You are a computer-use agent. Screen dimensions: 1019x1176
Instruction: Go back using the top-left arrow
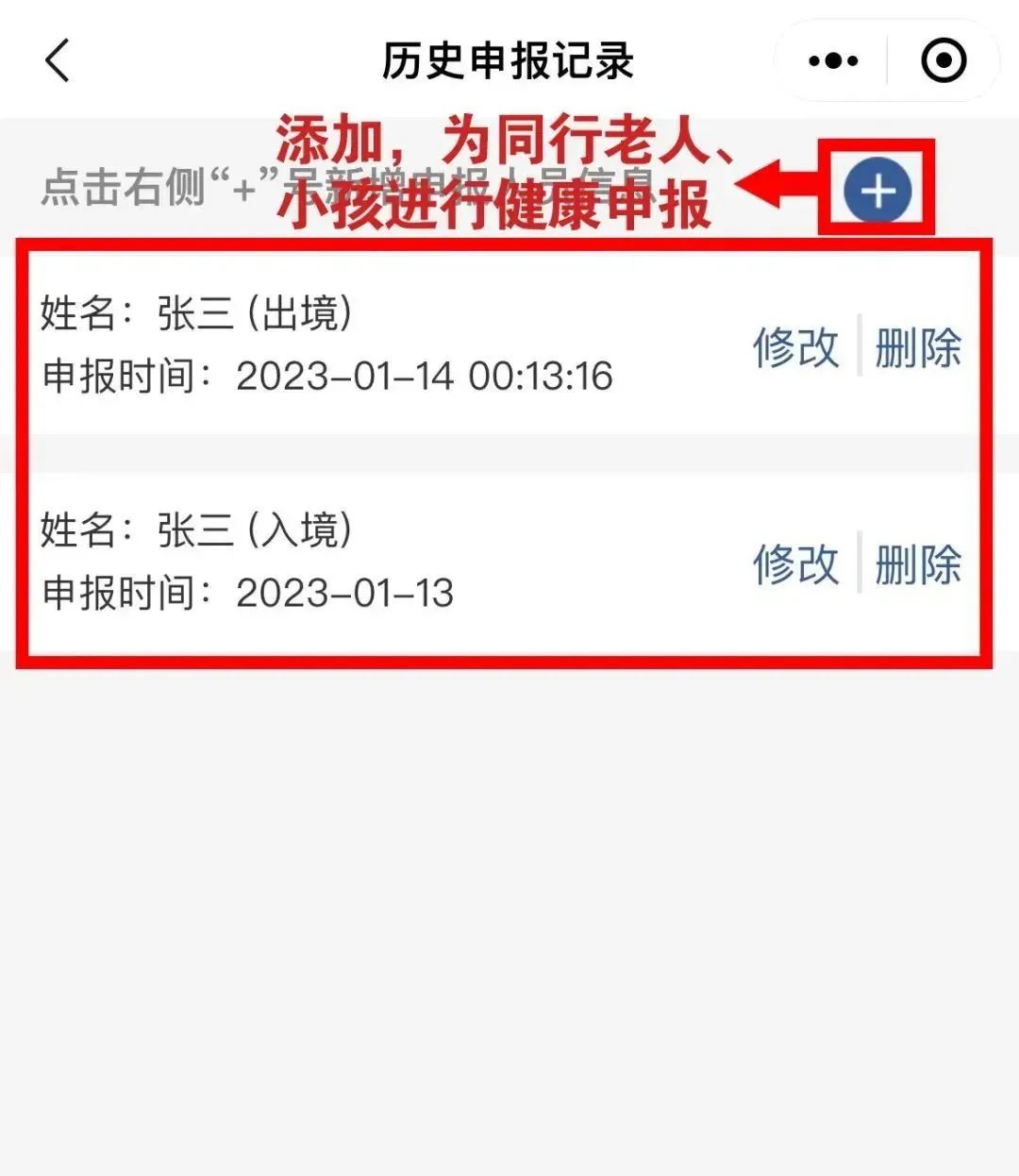tap(58, 61)
